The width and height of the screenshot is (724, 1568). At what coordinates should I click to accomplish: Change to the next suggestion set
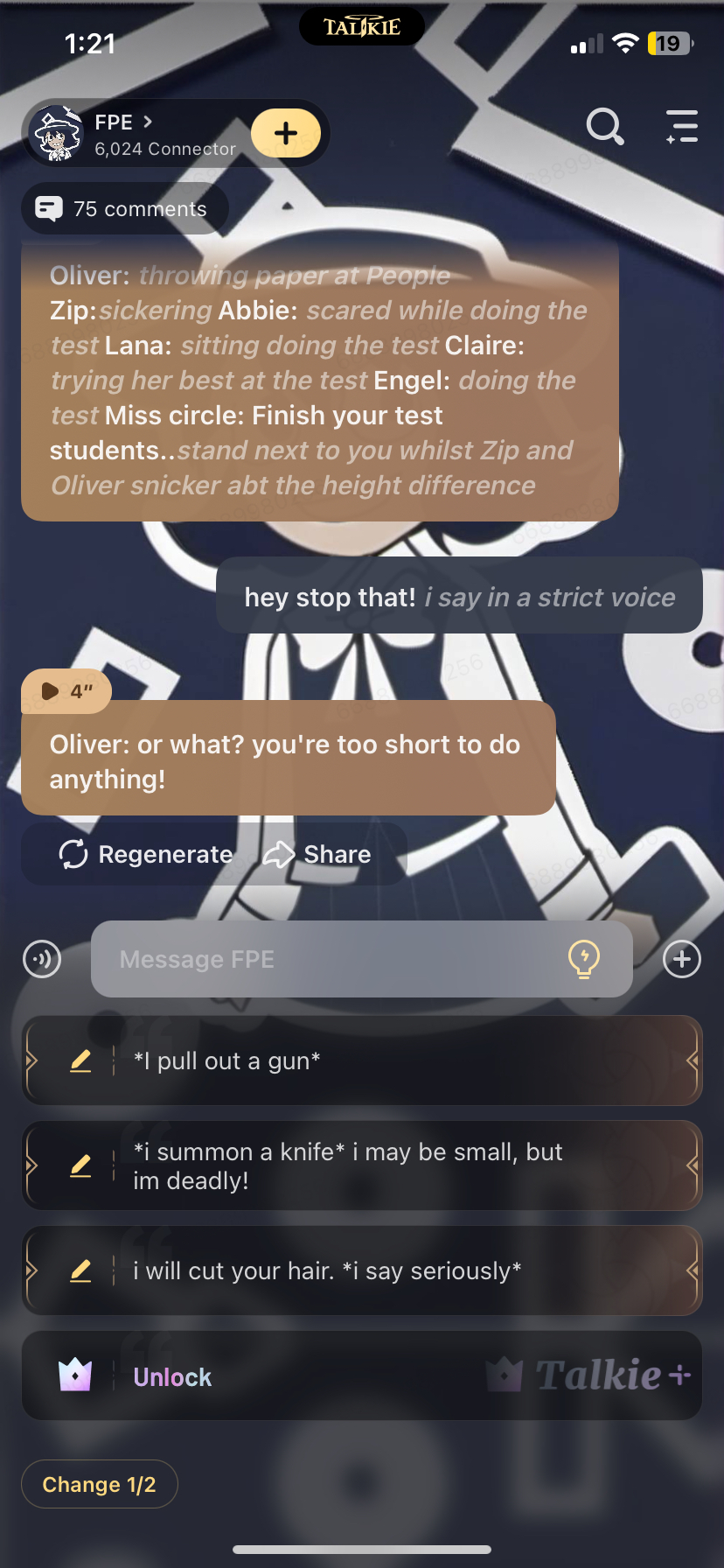[x=100, y=1484]
